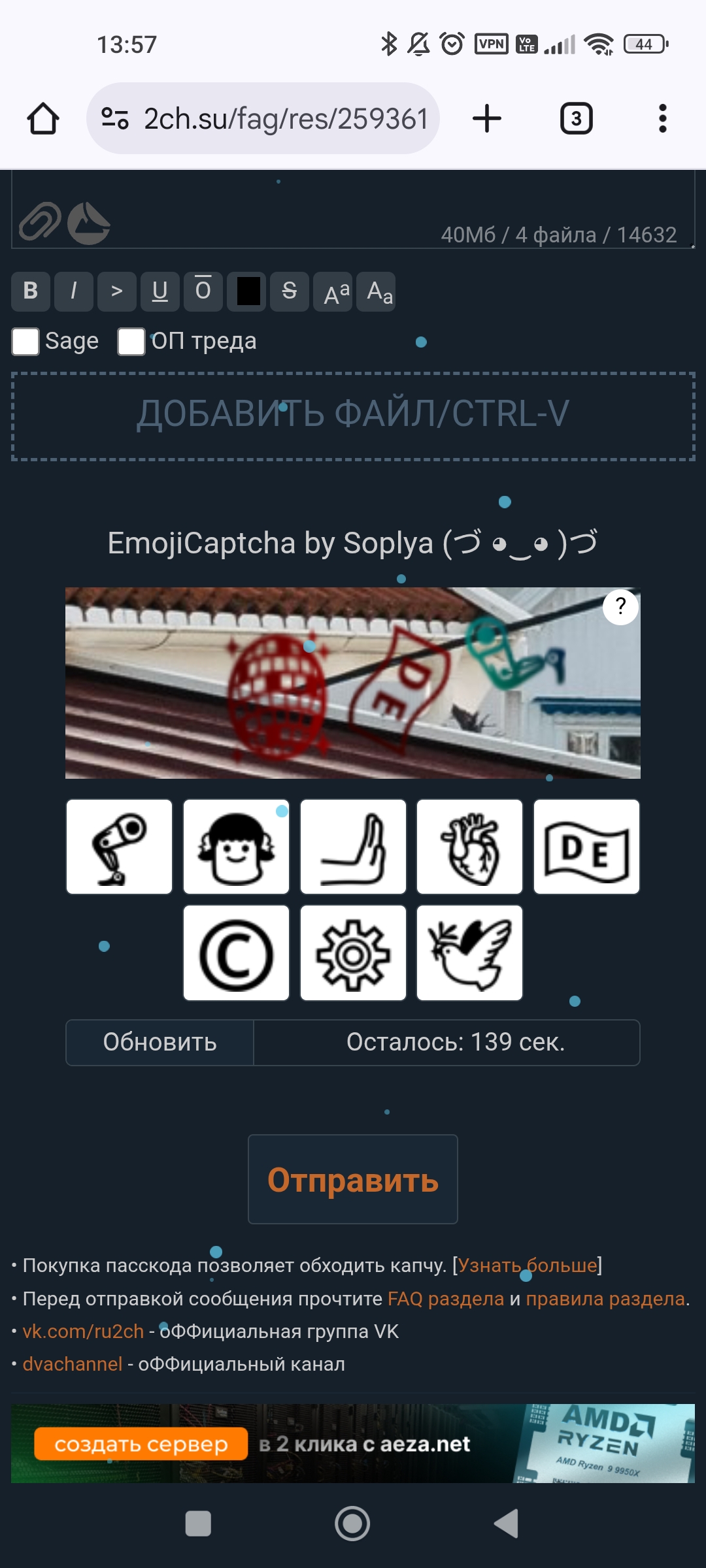Apply strikethrough formatting with the S button

click(289, 291)
